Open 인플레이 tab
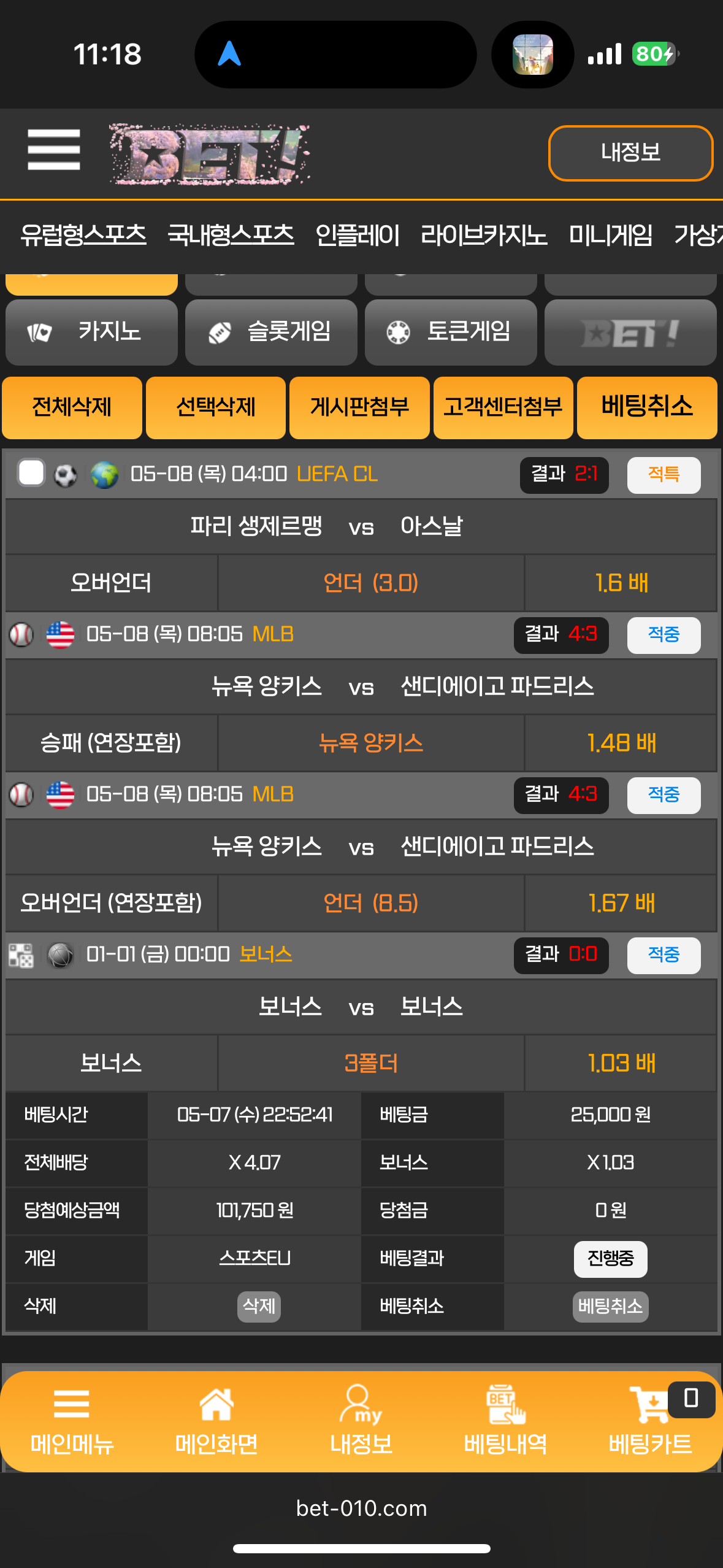The width and height of the screenshot is (723, 1568). click(358, 235)
